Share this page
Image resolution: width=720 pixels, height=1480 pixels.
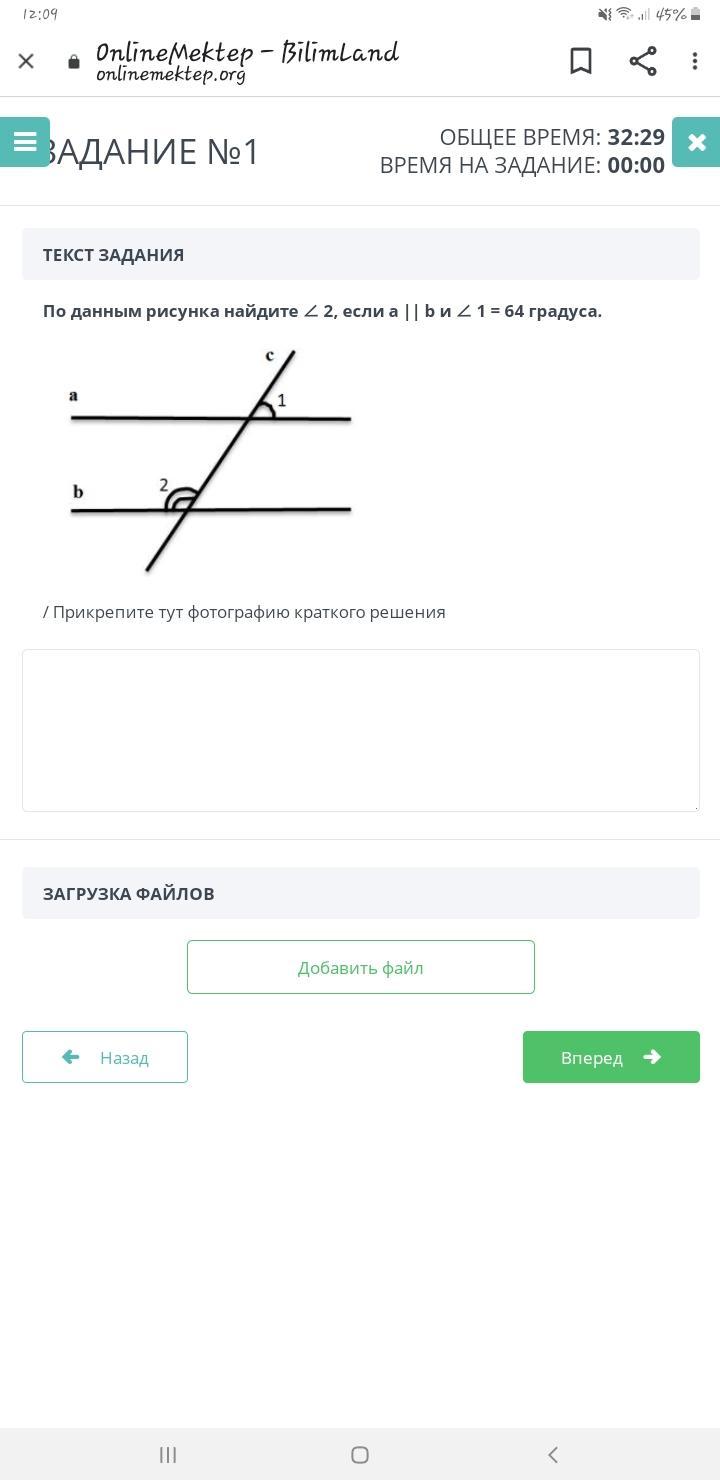point(643,61)
